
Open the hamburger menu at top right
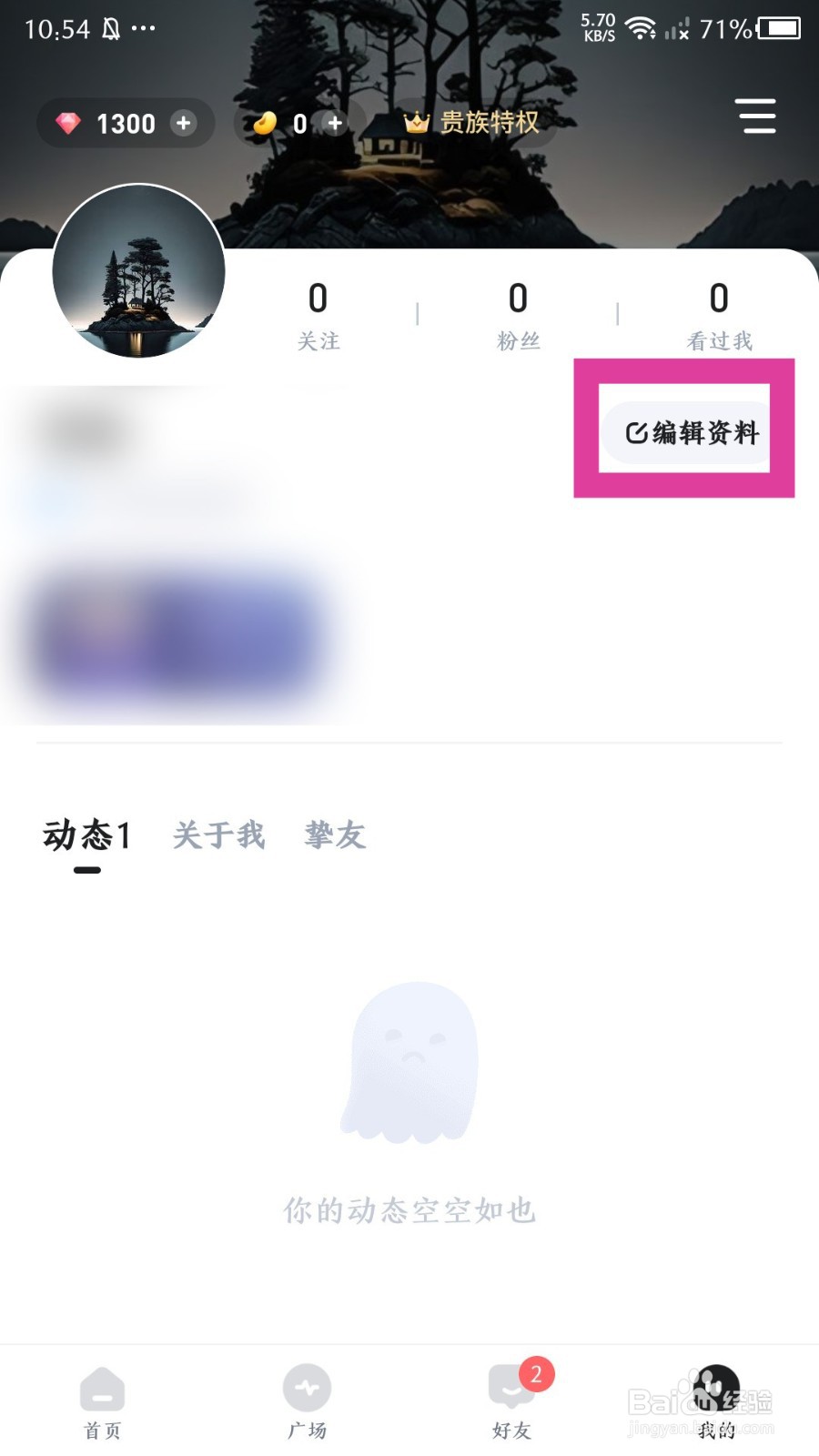[756, 117]
